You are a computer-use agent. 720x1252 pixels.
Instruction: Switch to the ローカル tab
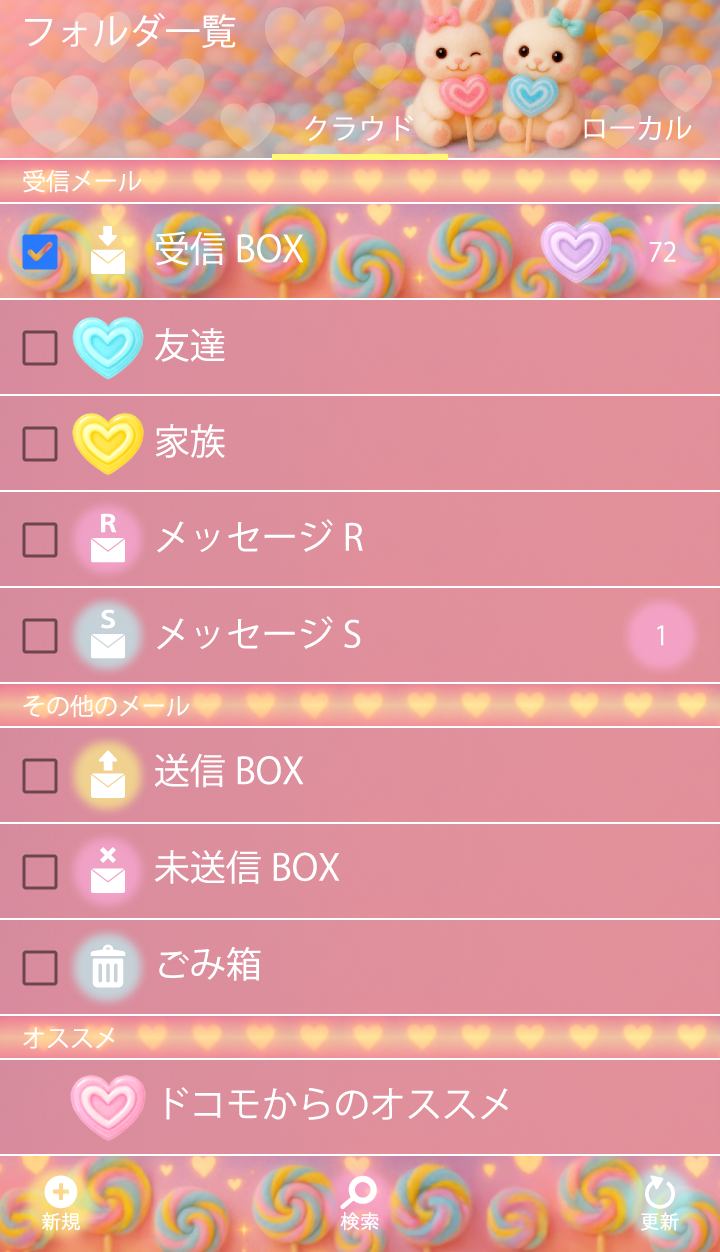636,128
